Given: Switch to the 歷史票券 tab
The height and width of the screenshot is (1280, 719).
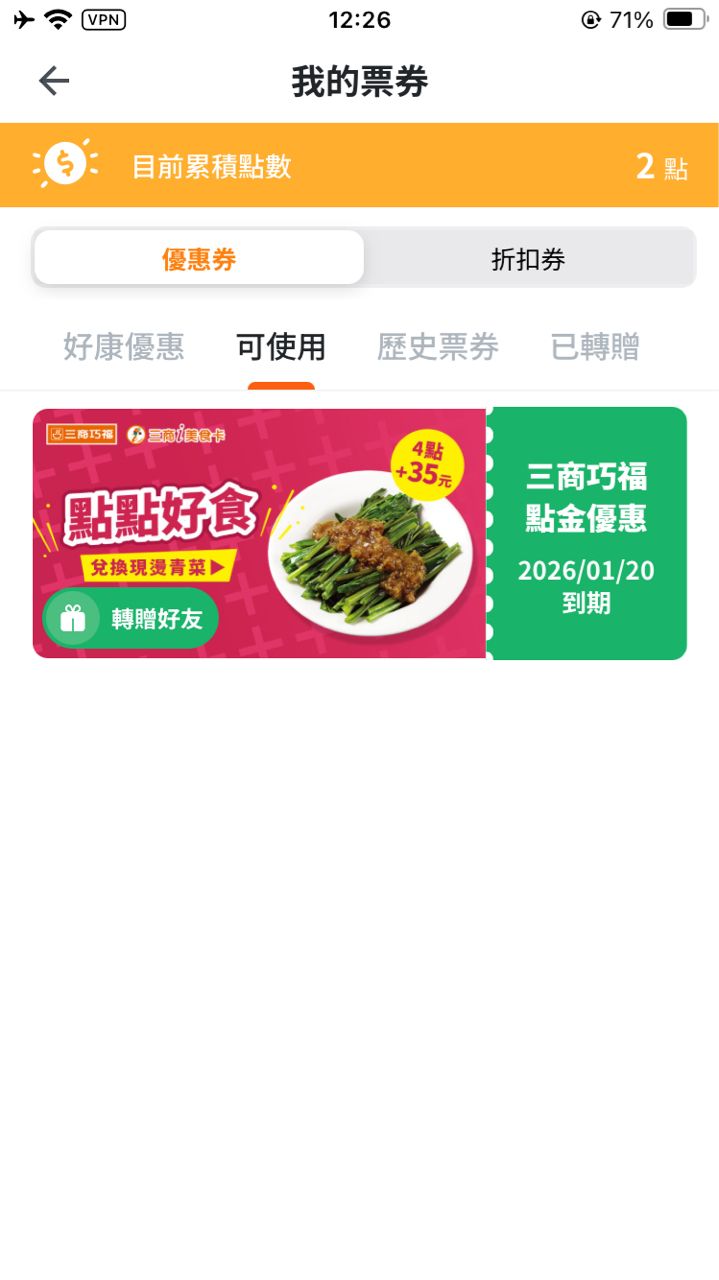Looking at the screenshot, I should tap(438, 347).
